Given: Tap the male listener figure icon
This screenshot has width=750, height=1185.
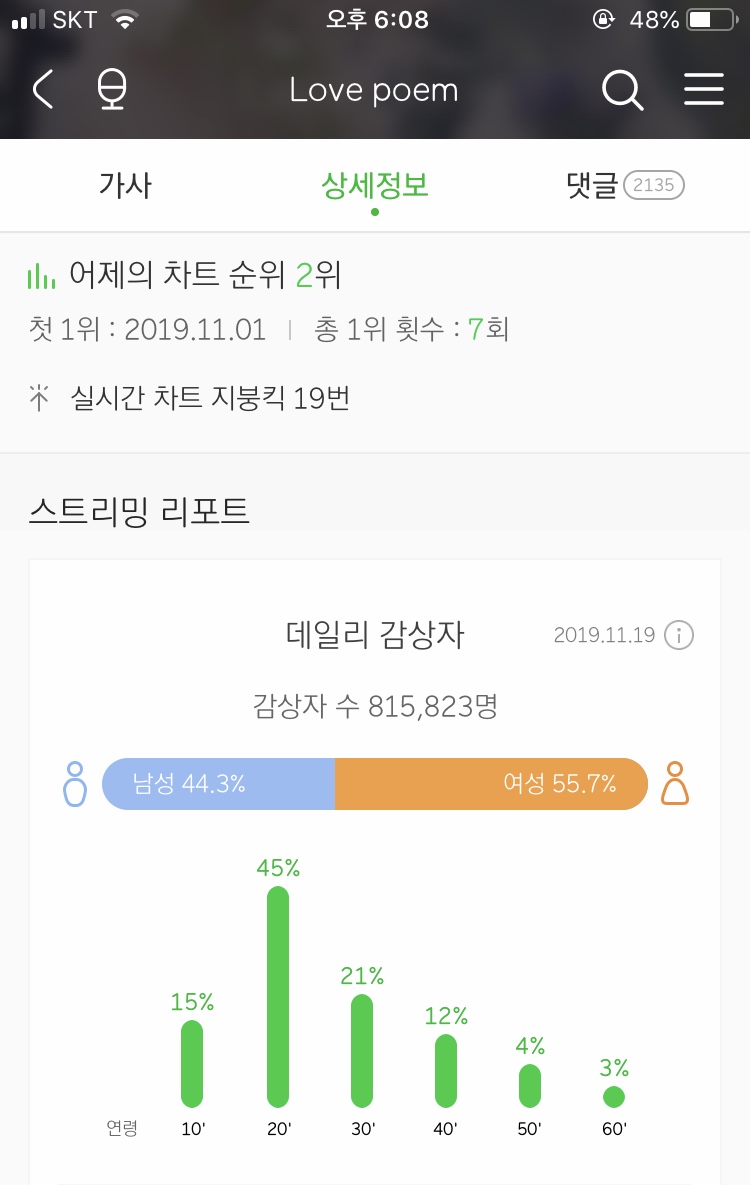Looking at the screenshot, I should [74, 783].
